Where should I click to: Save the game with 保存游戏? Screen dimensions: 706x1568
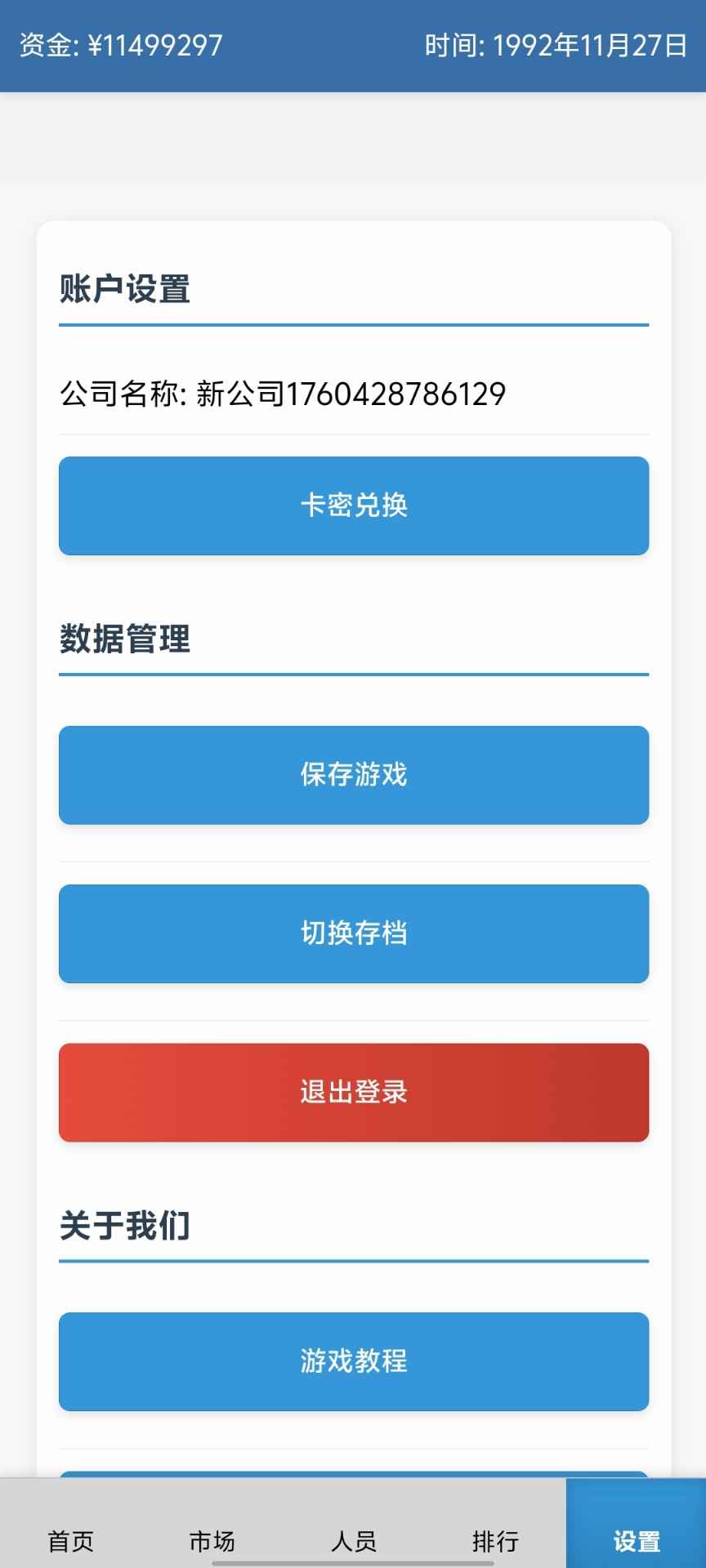click(353, 774)
